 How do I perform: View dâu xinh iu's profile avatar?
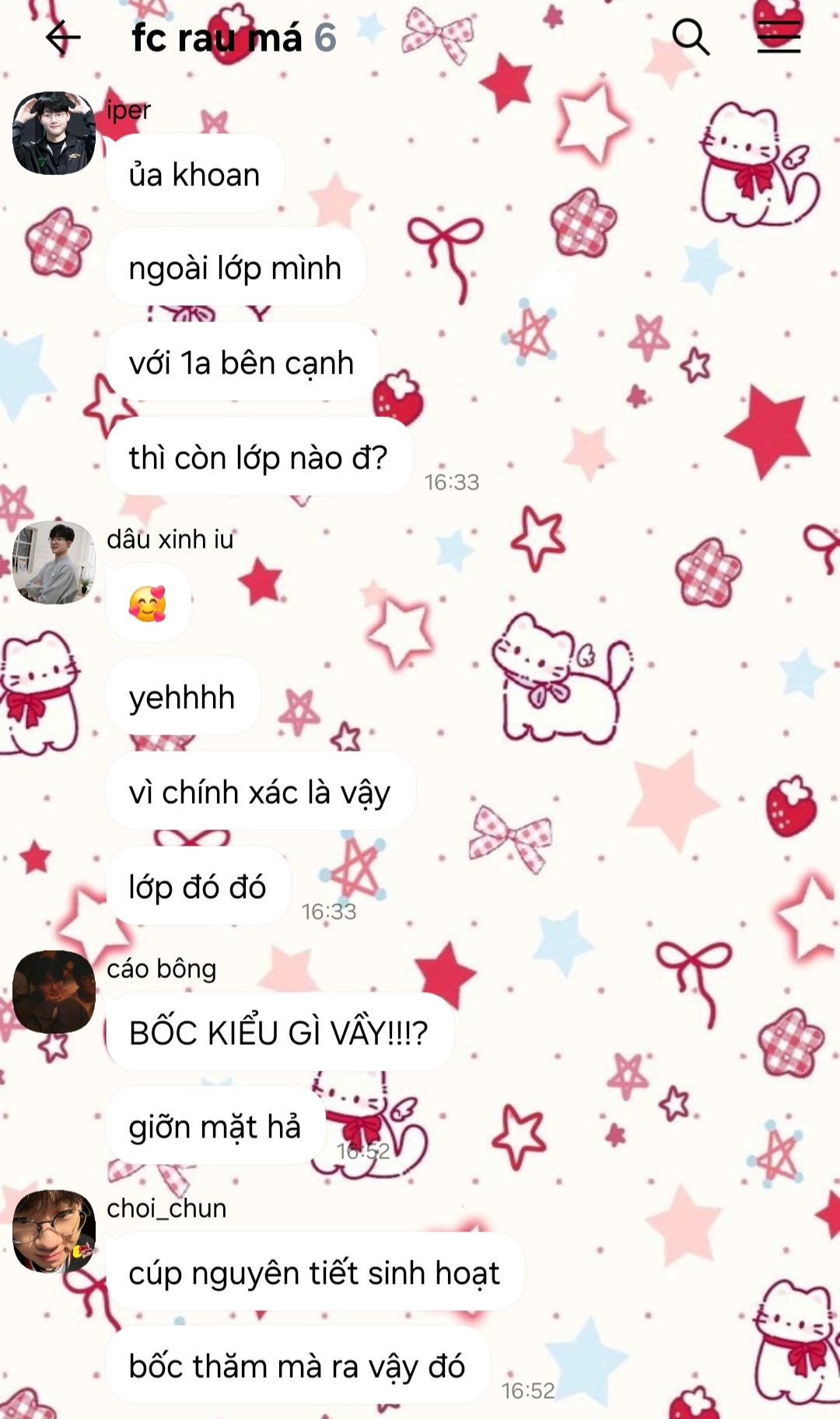click(54, 562)
